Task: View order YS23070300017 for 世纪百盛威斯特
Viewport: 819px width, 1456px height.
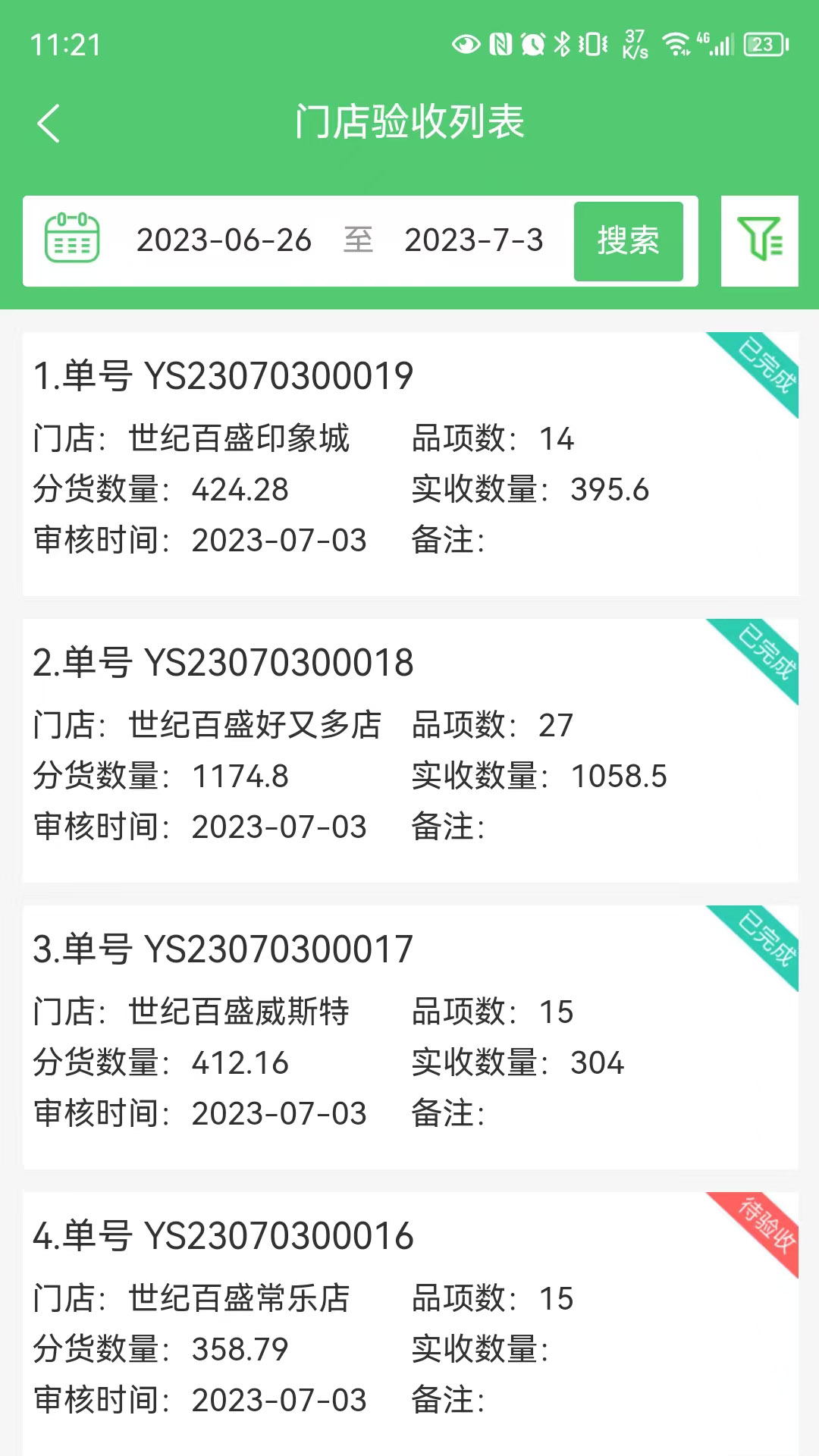Action: (x=409, y=1036)
